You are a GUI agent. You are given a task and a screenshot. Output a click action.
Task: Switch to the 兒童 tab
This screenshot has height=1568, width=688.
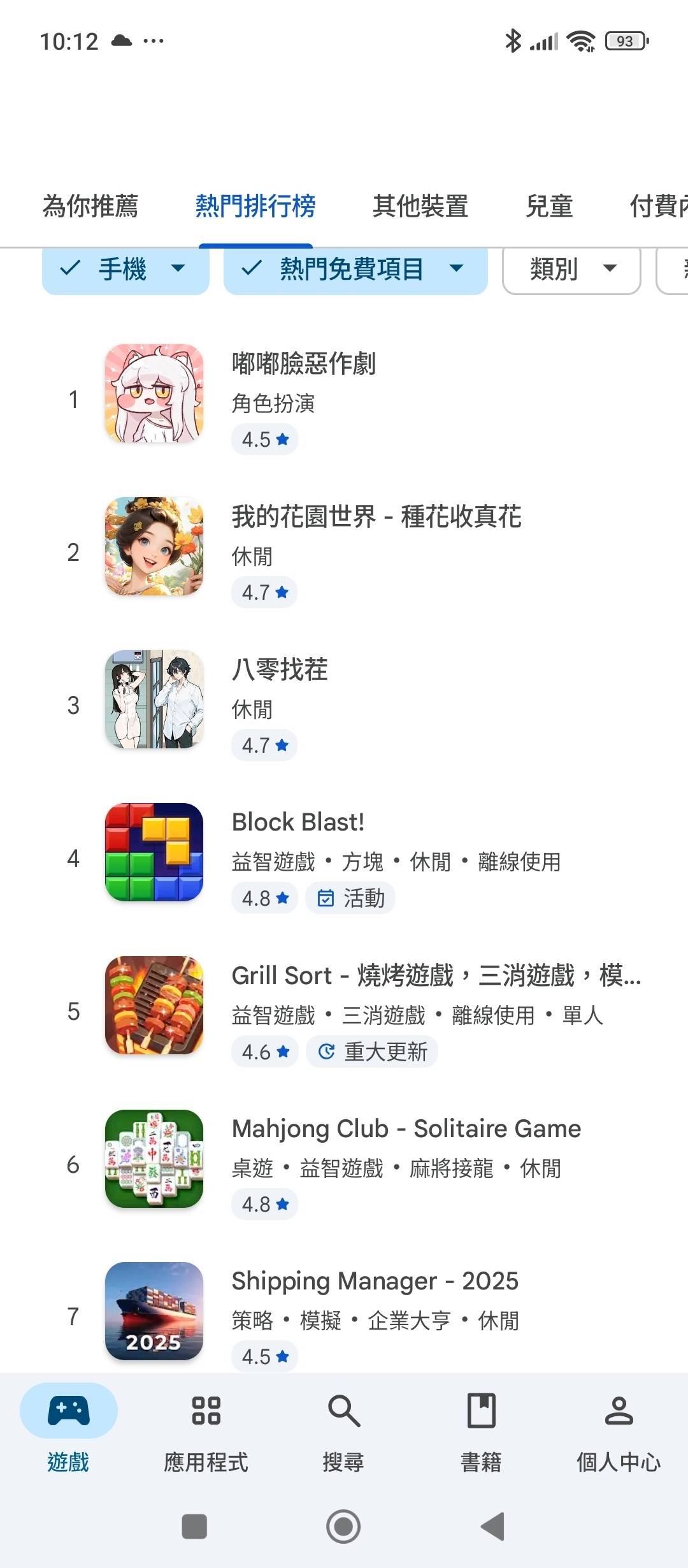tap(548, 206)
